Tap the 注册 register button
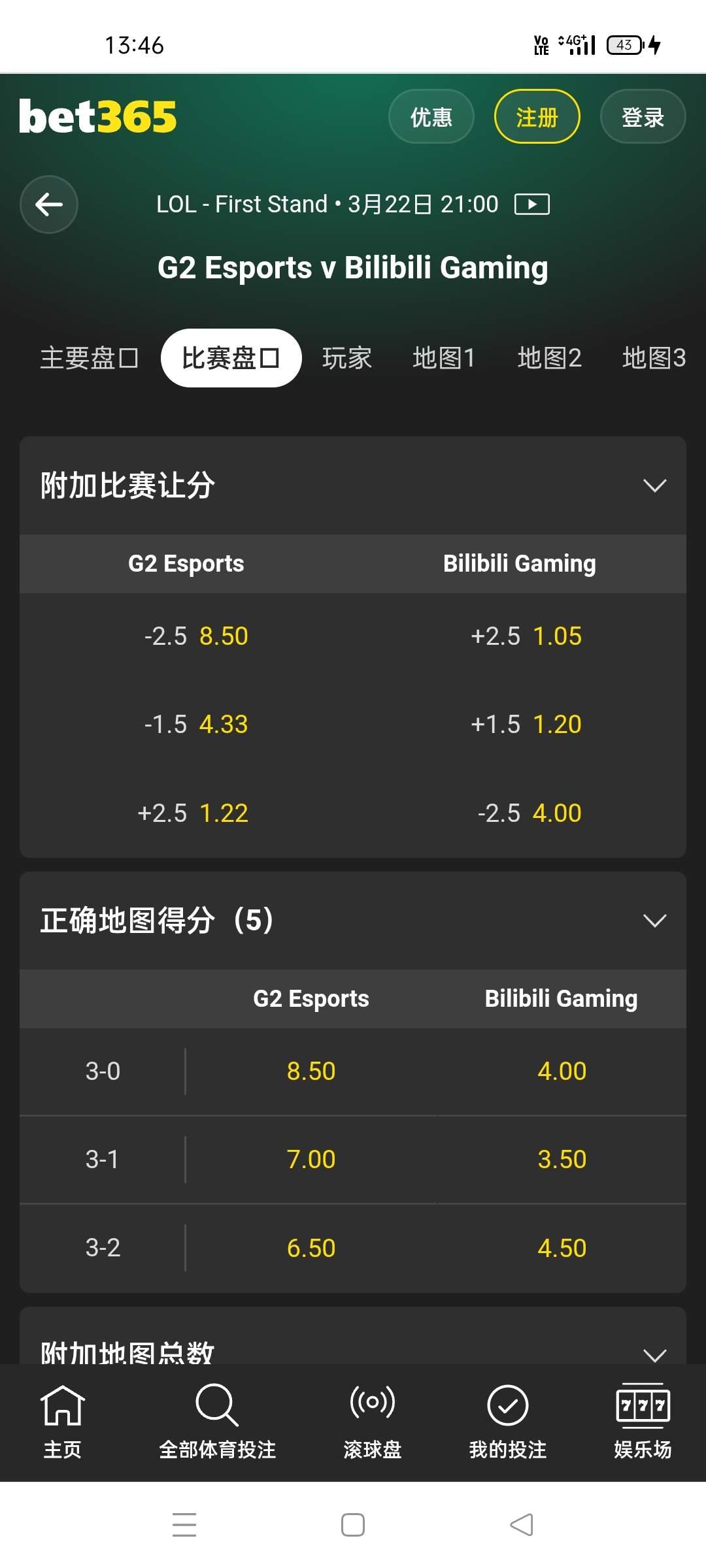706x1568 pixels. tap(537, 117)
